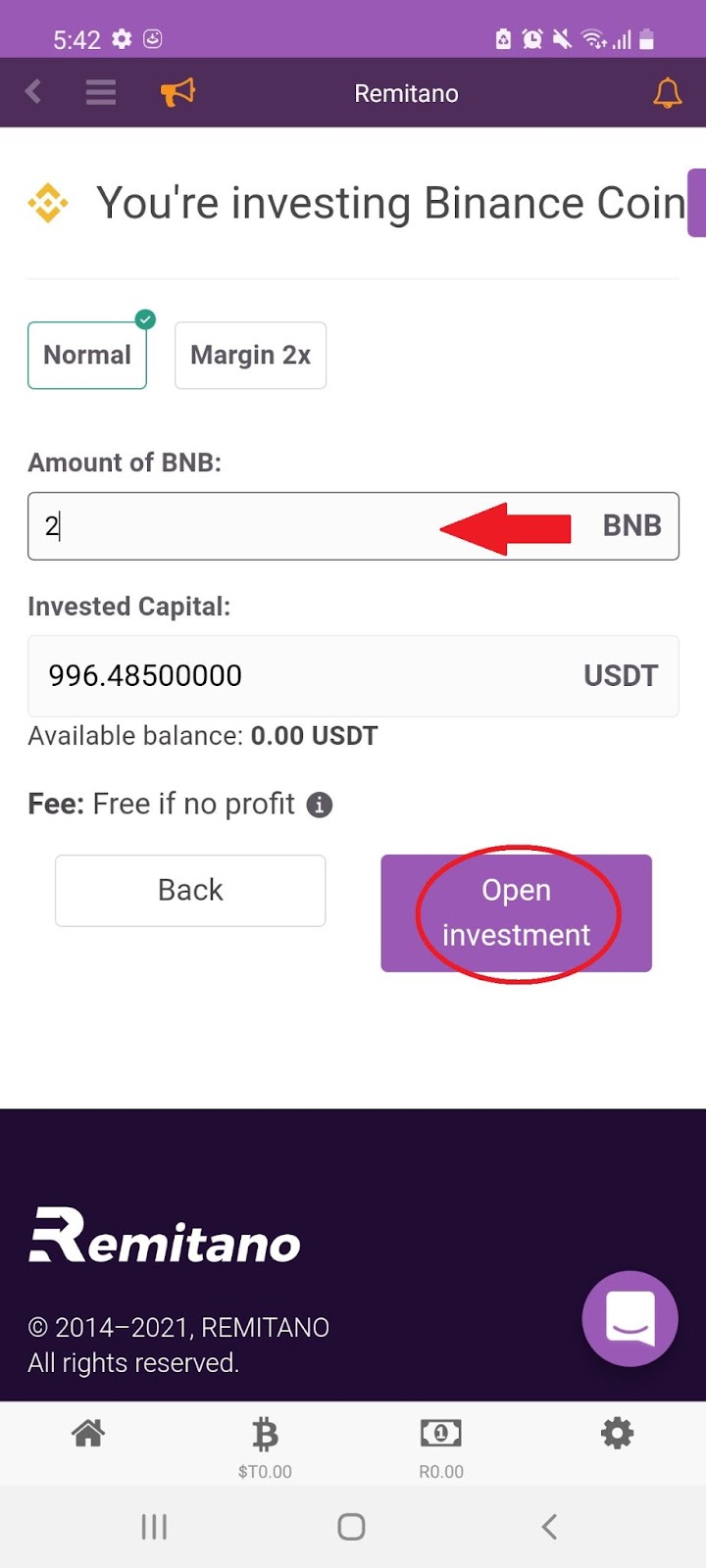Open the hamburger drawer menu

100,92
